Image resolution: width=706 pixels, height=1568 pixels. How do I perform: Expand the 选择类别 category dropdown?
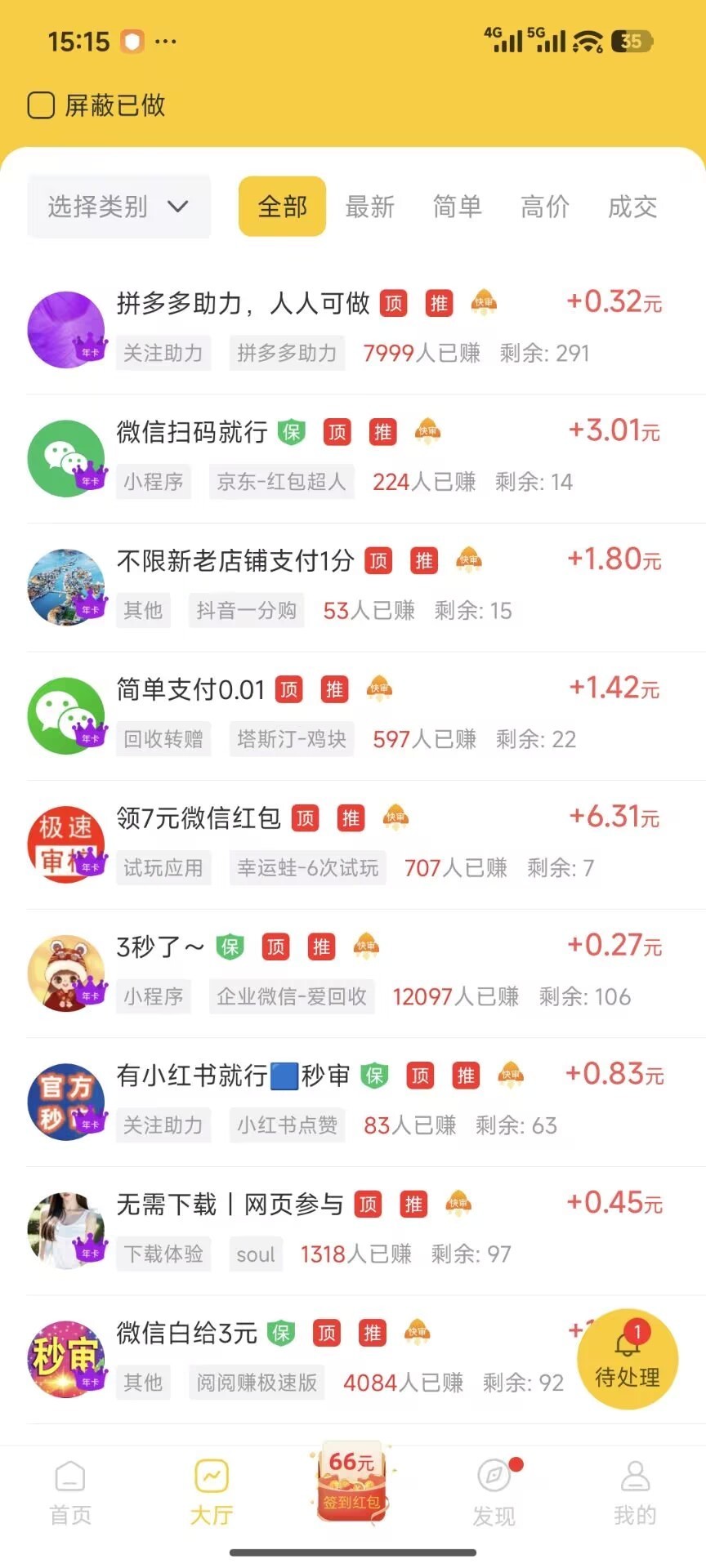click(x=118, y=207)
